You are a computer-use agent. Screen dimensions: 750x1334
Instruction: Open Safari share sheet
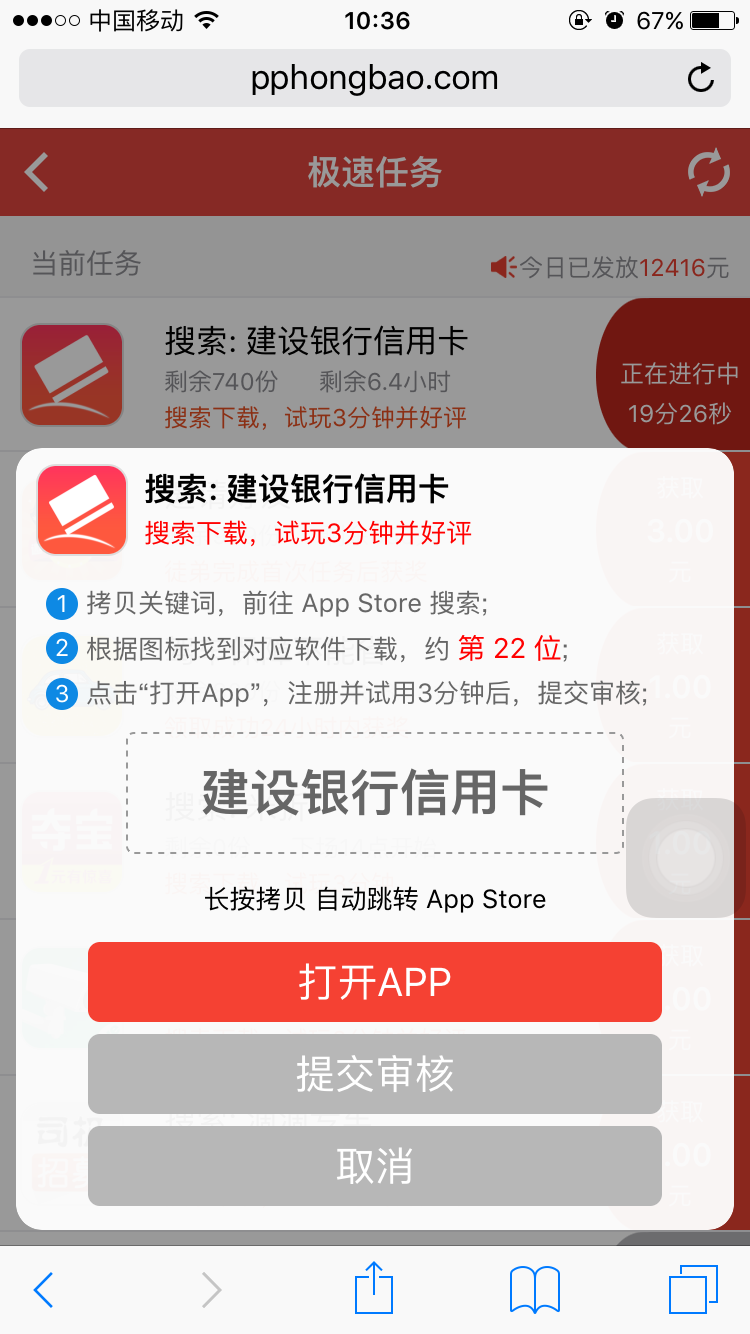[x=374, y=1289]
